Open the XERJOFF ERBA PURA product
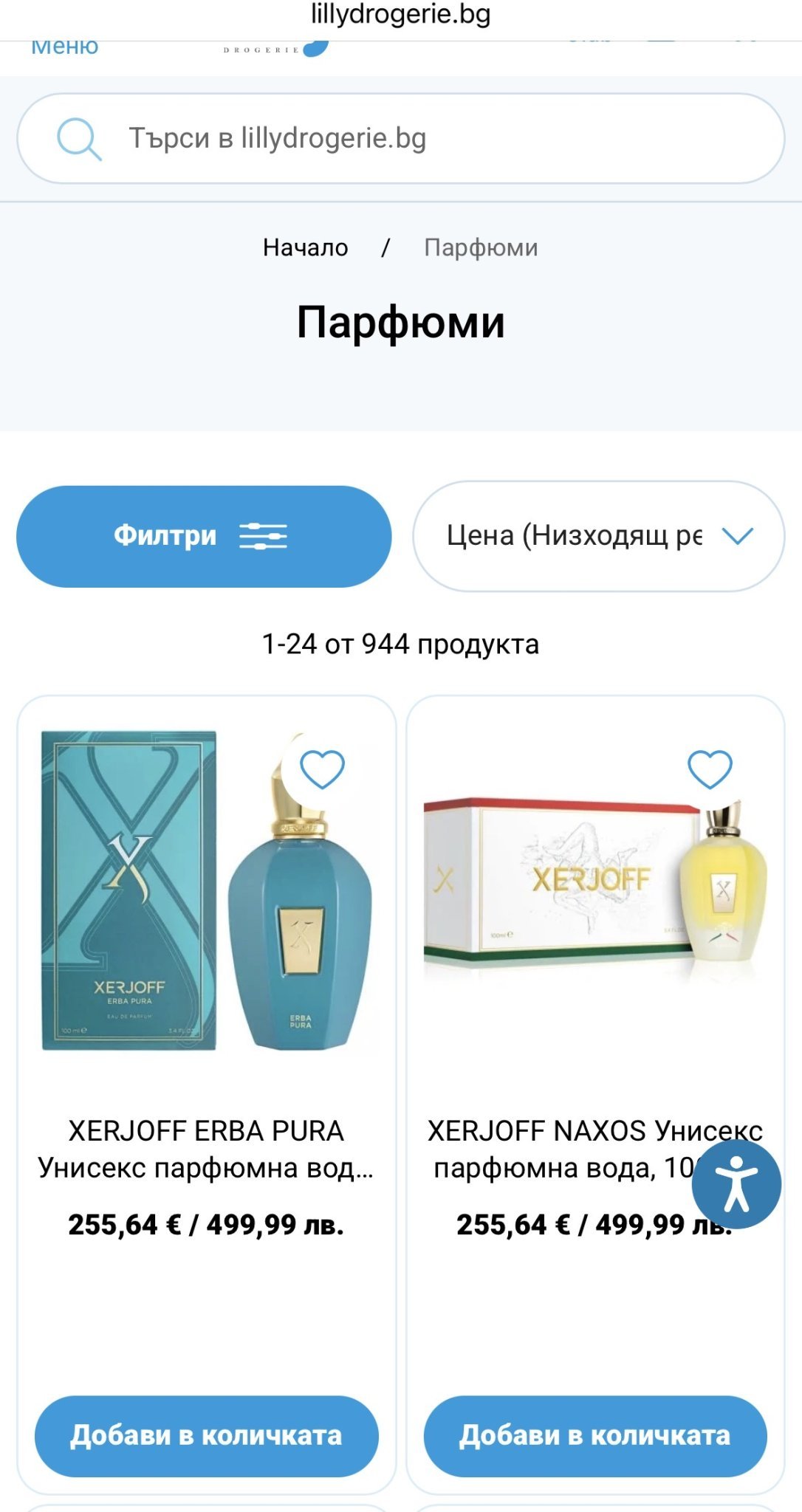Screen dimensions: 802x1512 tap(205, 1149)
